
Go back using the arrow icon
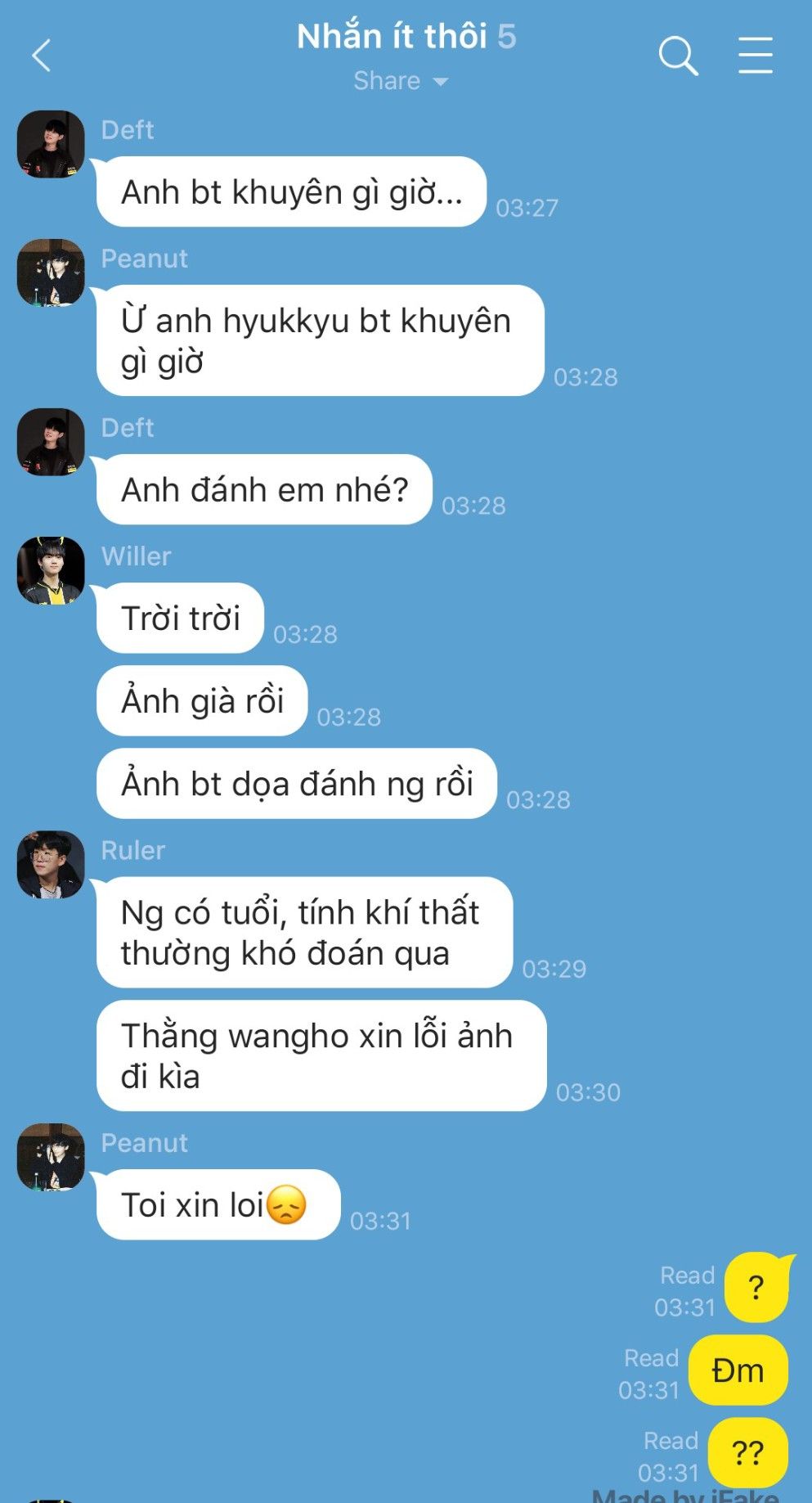[41, 56]
